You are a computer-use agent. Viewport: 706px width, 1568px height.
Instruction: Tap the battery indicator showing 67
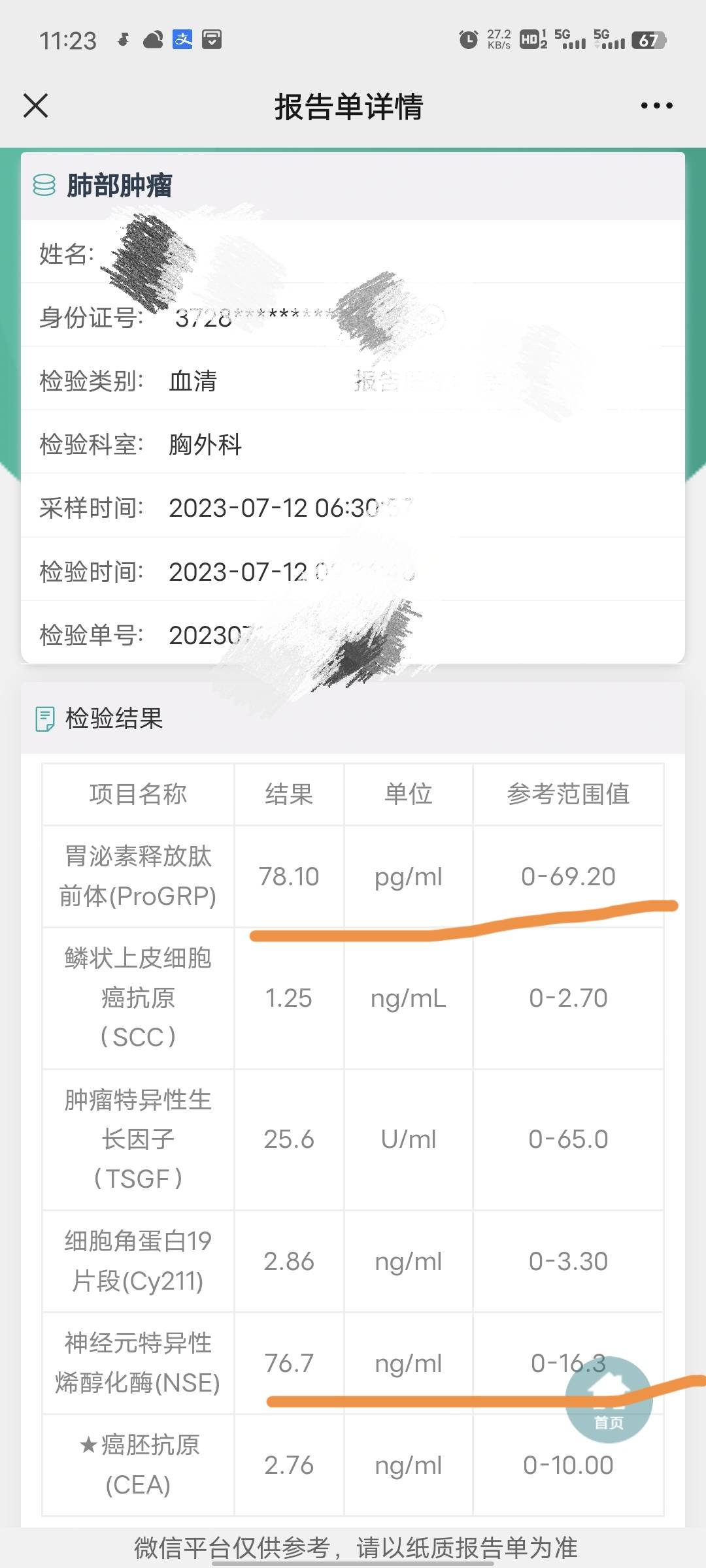[647, 41]
